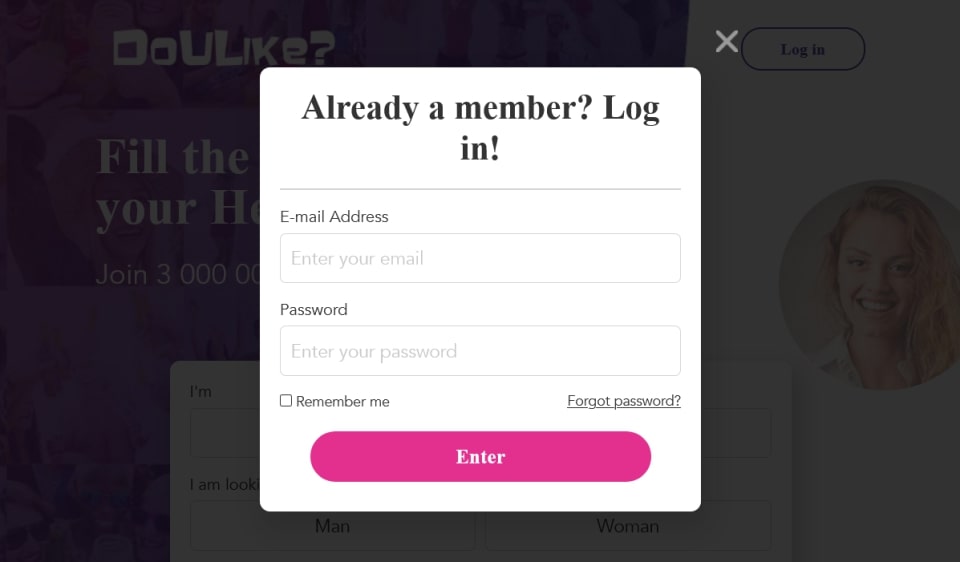Image resolution: width=960 pixels, height=562 pixels.
Task: Select Man as who you're looking for
Action: (332, 528)
